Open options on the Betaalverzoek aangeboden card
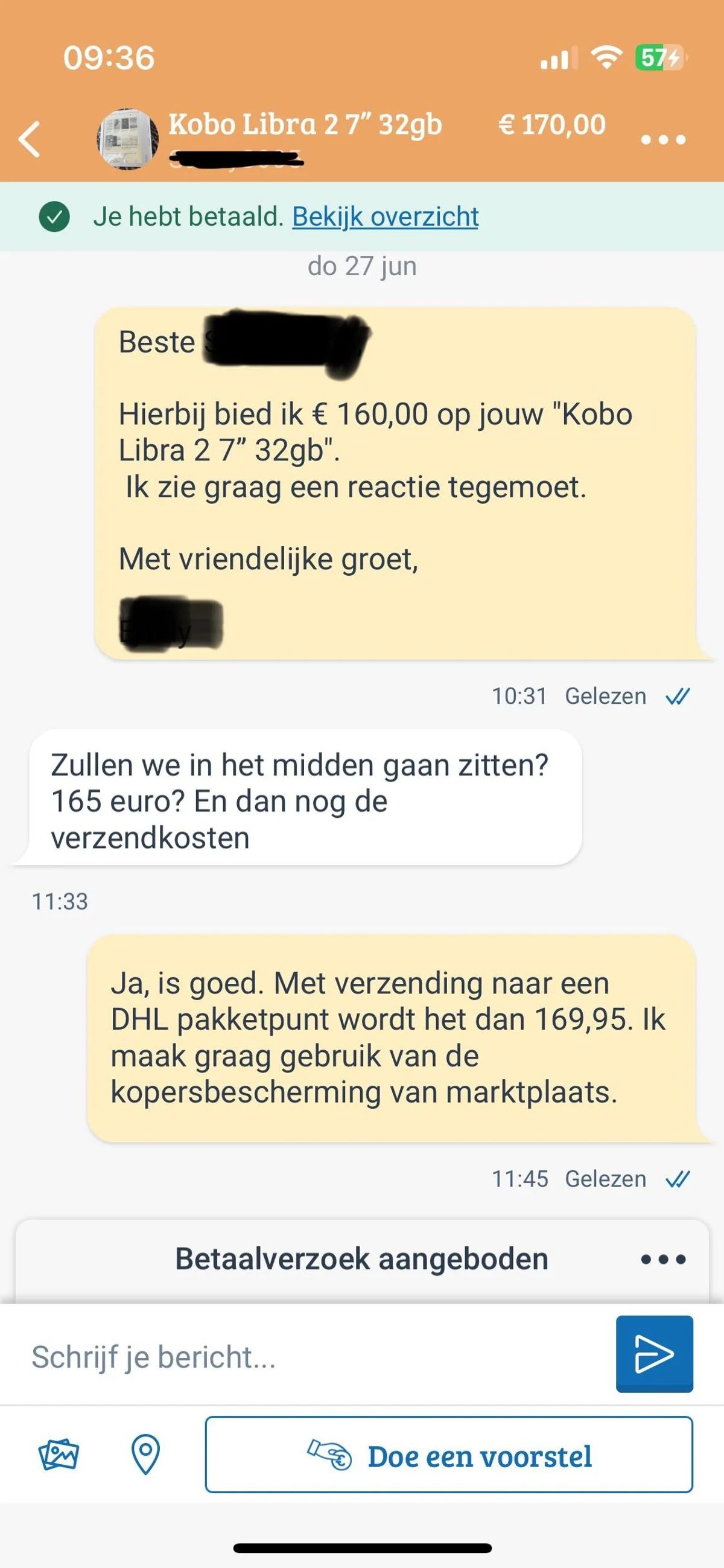Screen dimensions: 724x1568 point(663,1260)
